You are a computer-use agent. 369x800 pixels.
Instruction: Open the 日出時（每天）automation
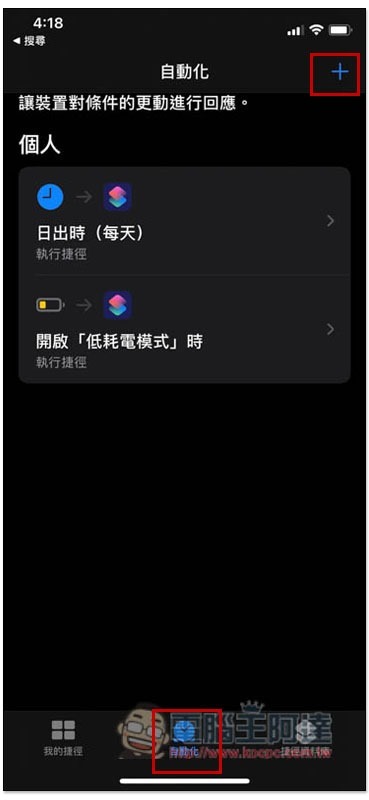[x=184, y=221]
